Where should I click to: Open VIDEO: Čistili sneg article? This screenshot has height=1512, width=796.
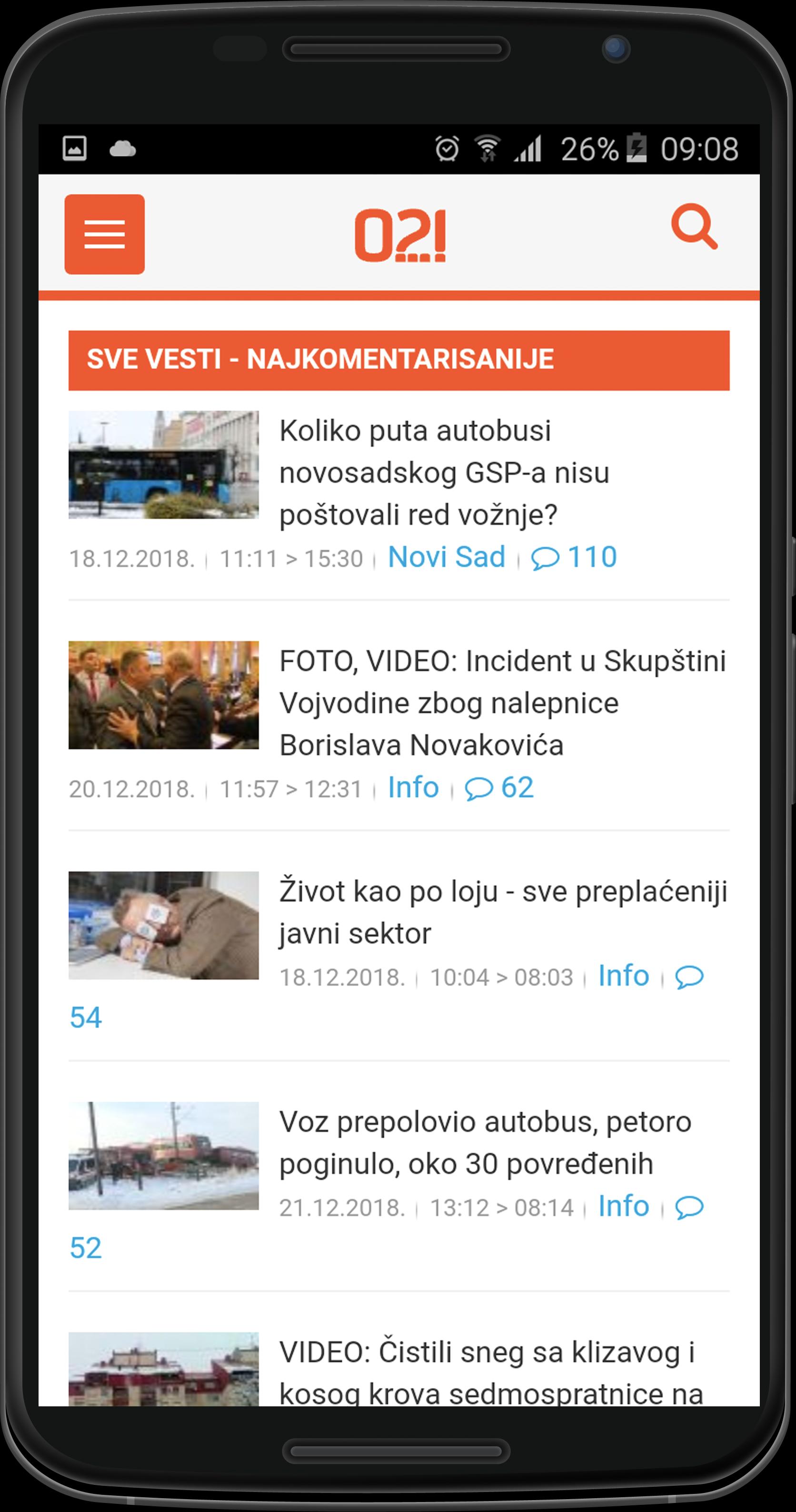491,1372
